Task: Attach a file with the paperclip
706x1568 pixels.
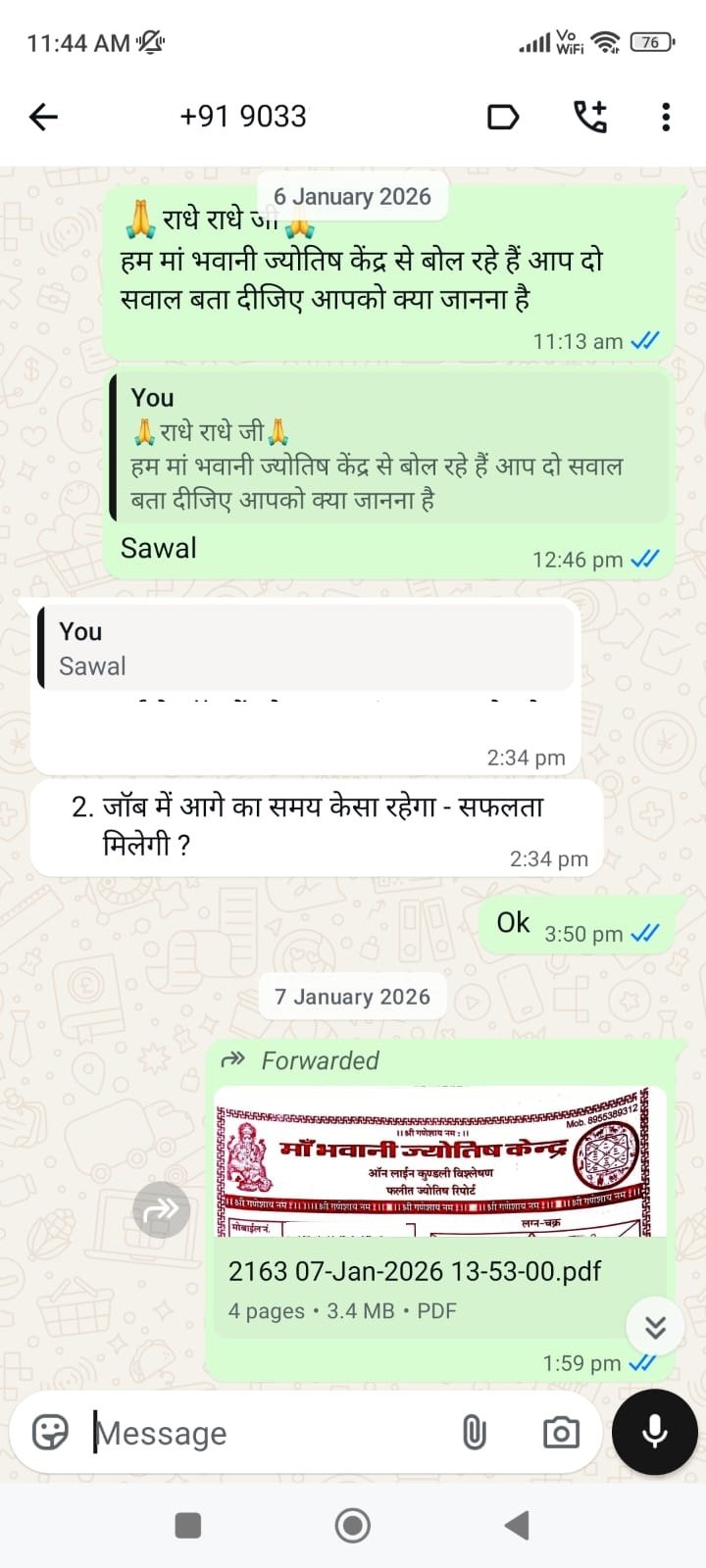Action: tap(474, 1433)
